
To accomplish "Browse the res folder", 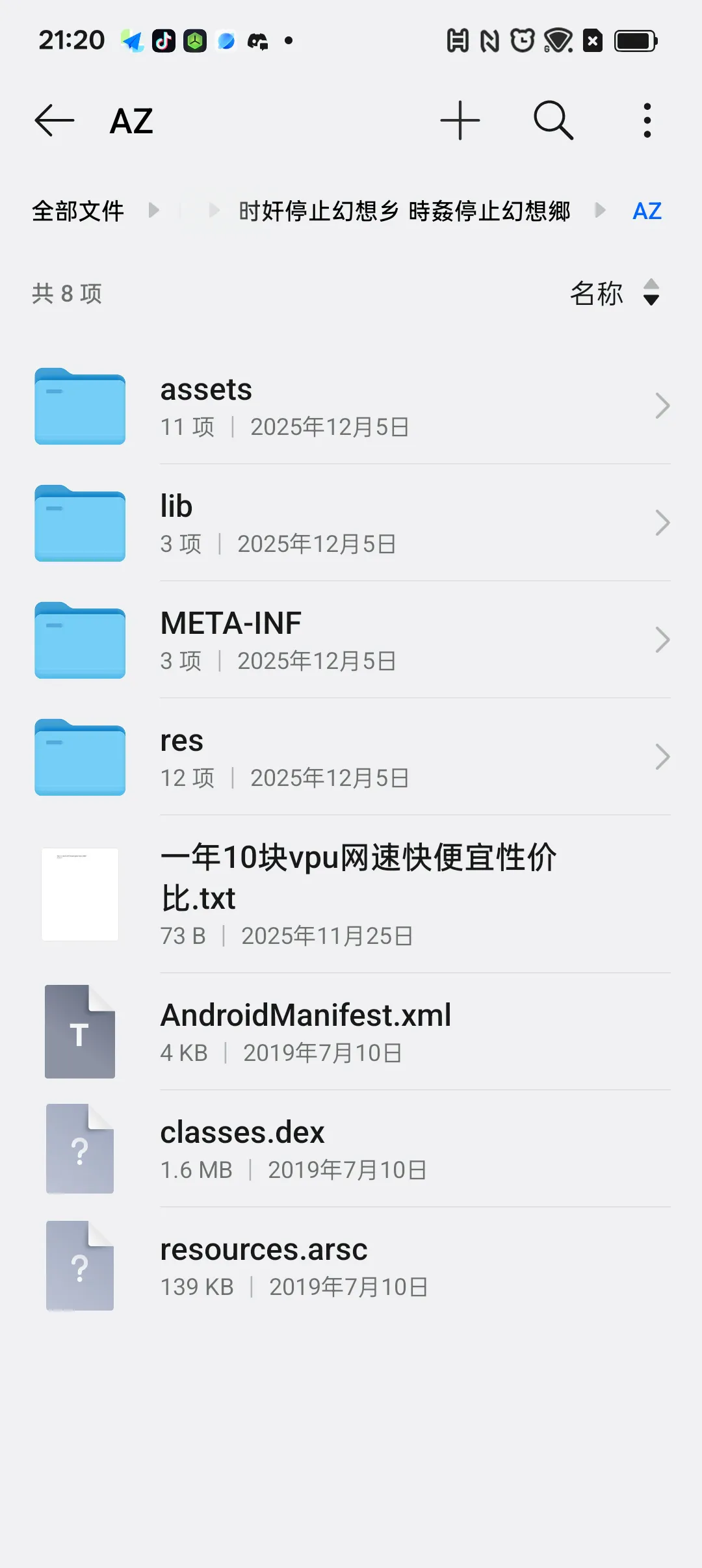I will (x=351, y=757).
